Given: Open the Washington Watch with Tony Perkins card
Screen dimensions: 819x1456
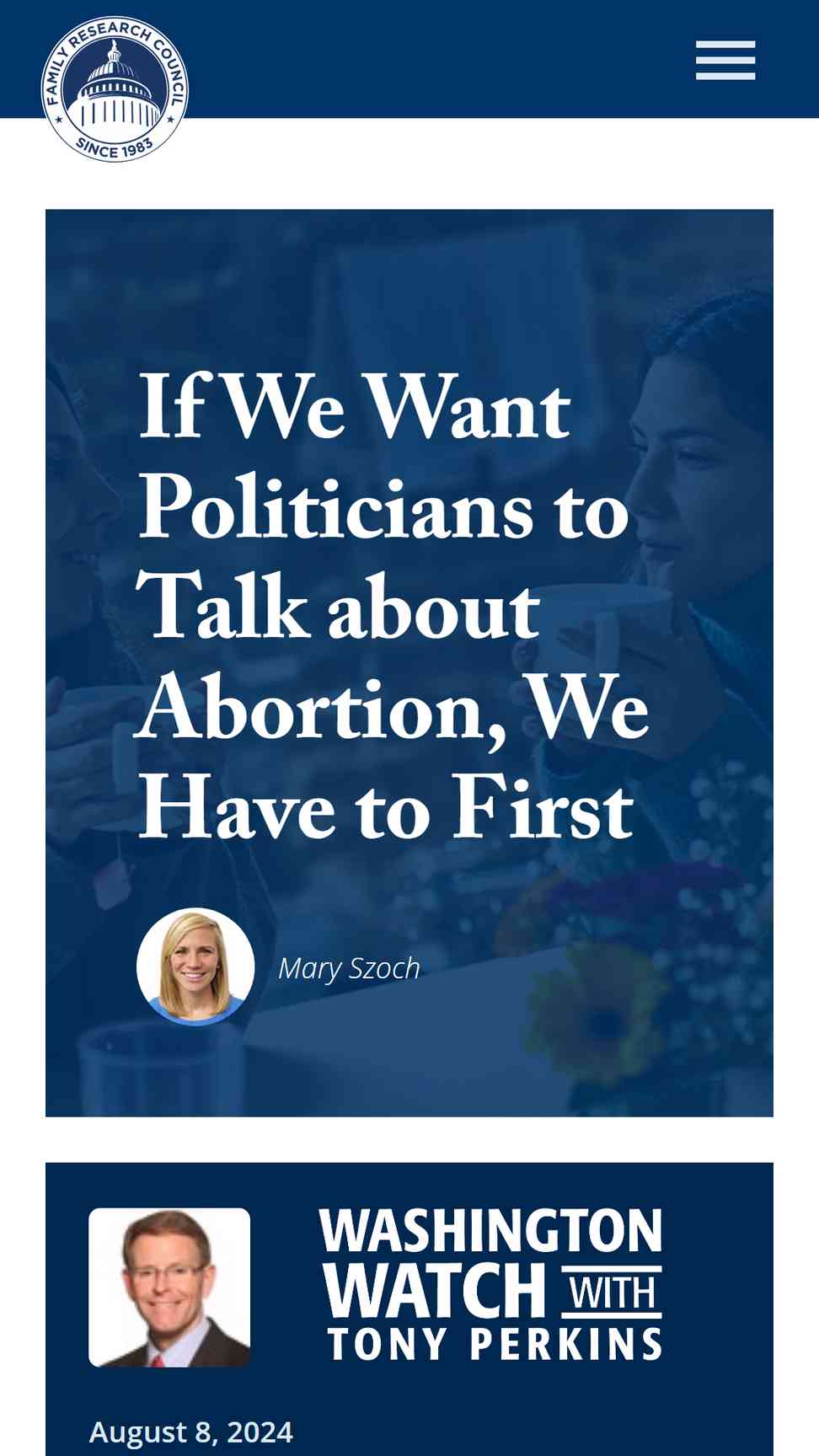Looking at the screenshot, I should (409, 1309).
